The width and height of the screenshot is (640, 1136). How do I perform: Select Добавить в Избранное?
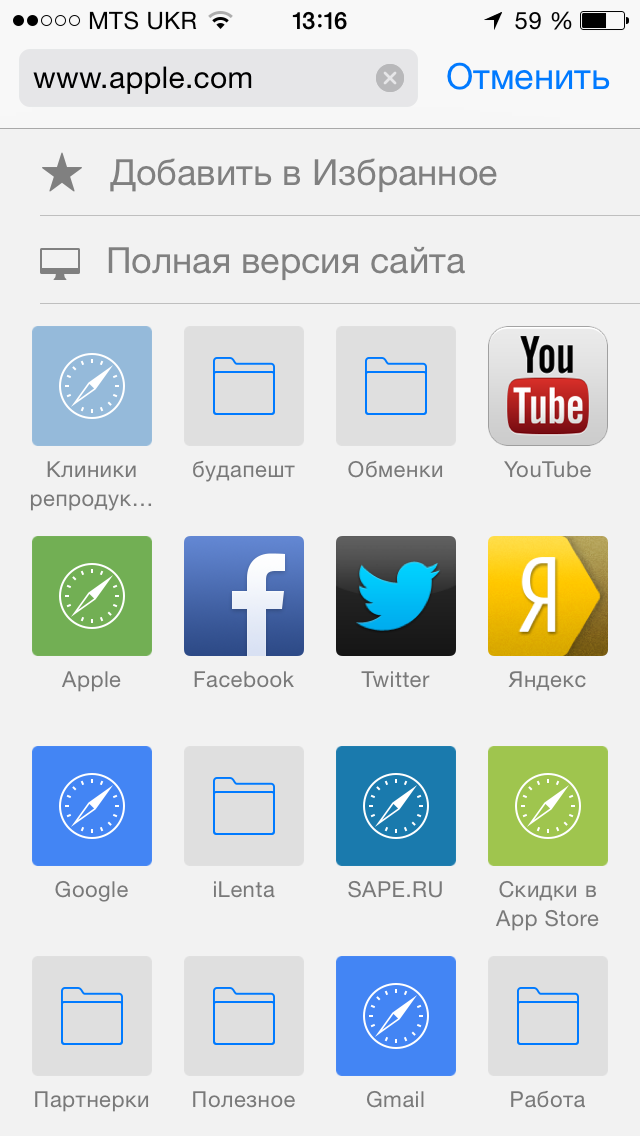[302, 174]
